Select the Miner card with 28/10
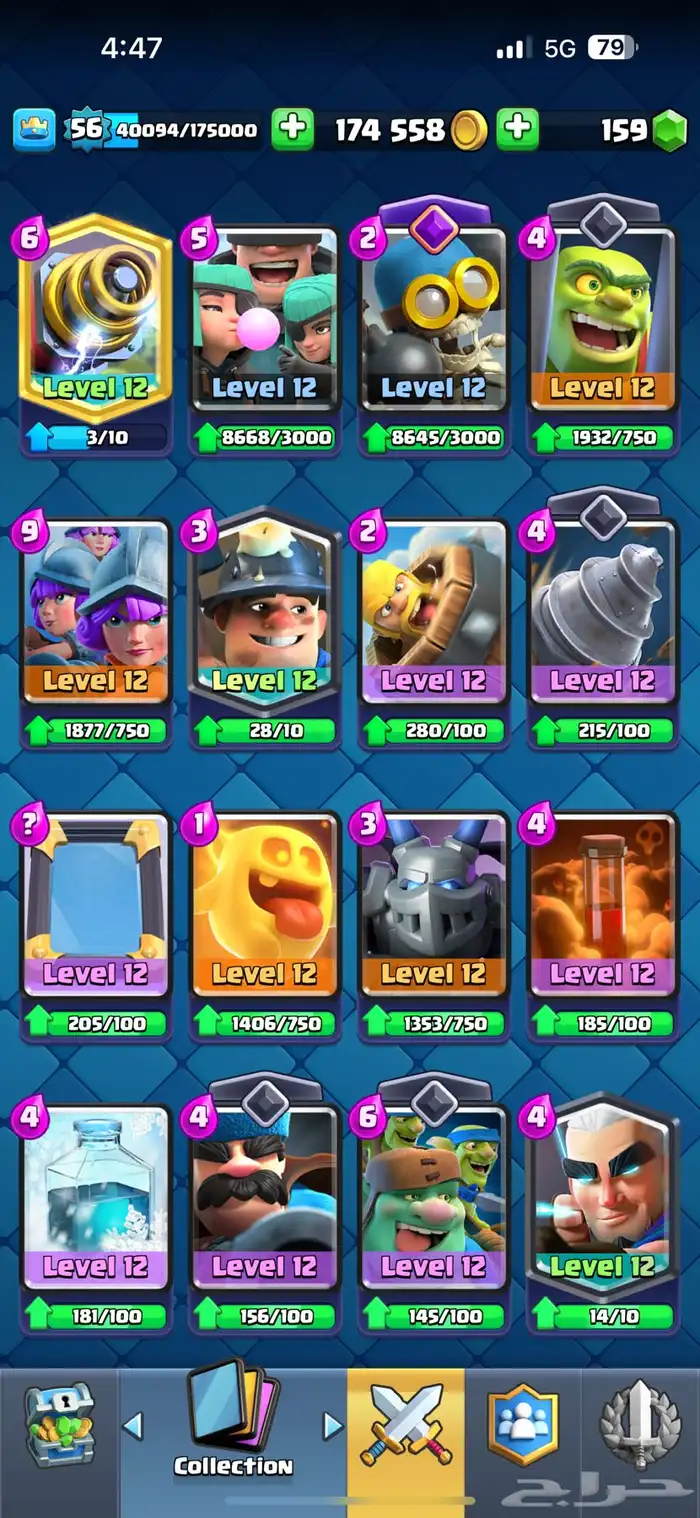 264,612
